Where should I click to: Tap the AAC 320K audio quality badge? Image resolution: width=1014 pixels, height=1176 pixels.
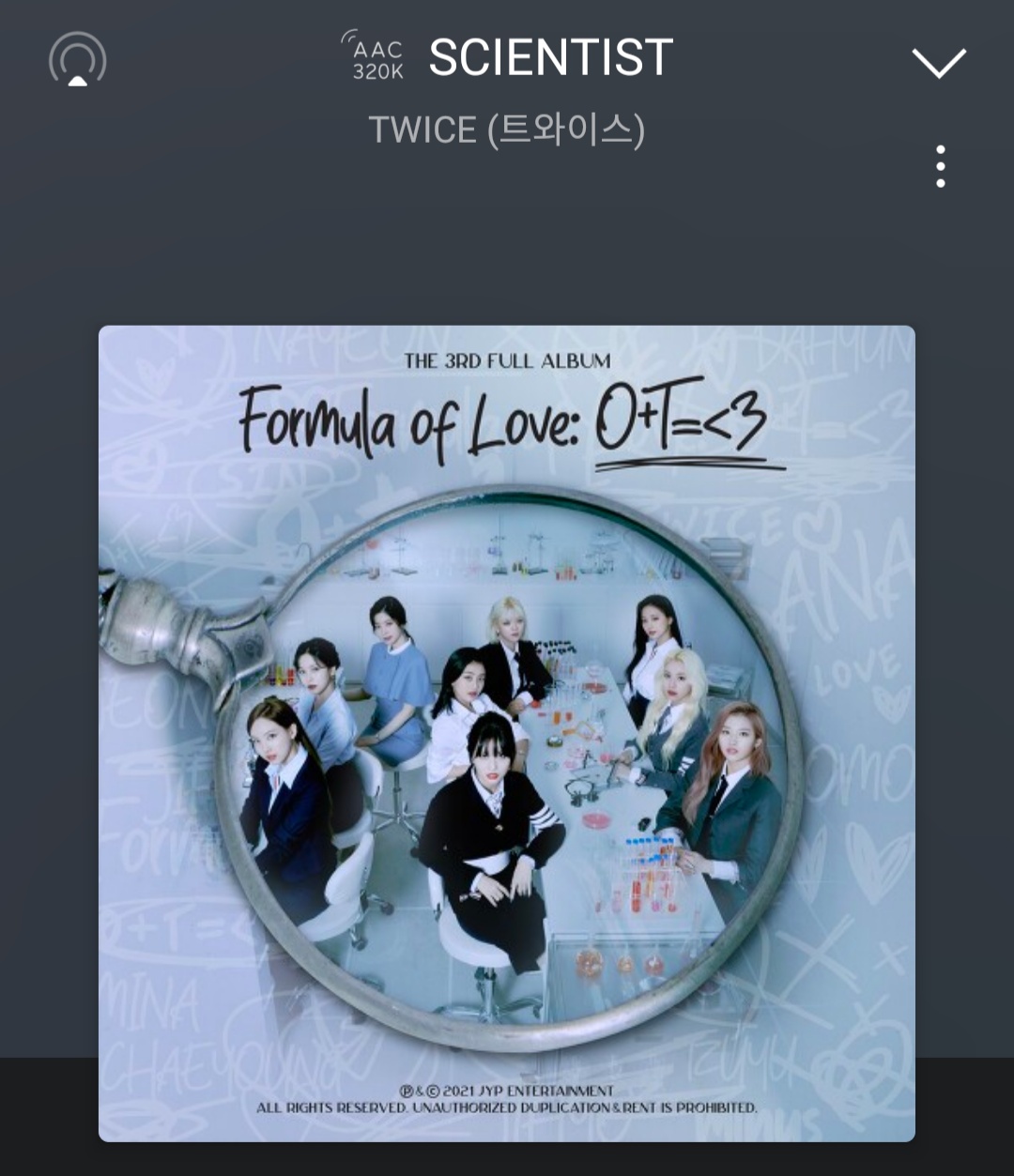(375, 58)
